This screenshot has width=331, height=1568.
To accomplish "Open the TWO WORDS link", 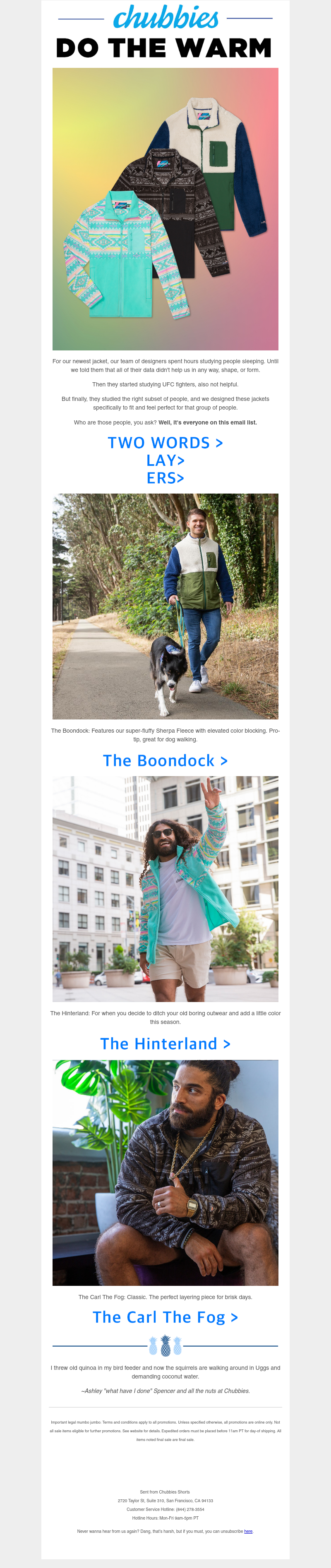I will click(165, 443).
